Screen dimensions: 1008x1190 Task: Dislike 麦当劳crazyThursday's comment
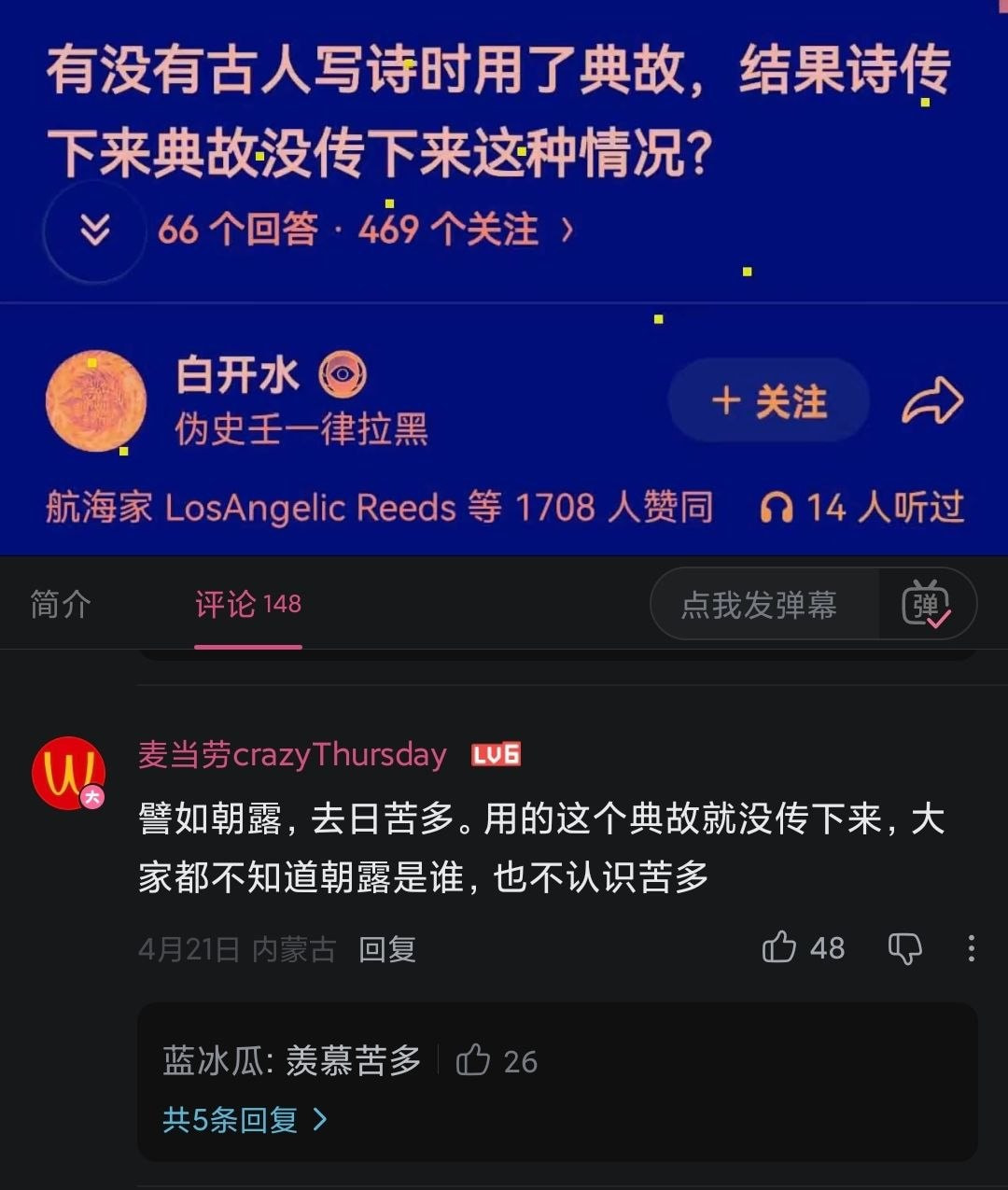(904, 949)
